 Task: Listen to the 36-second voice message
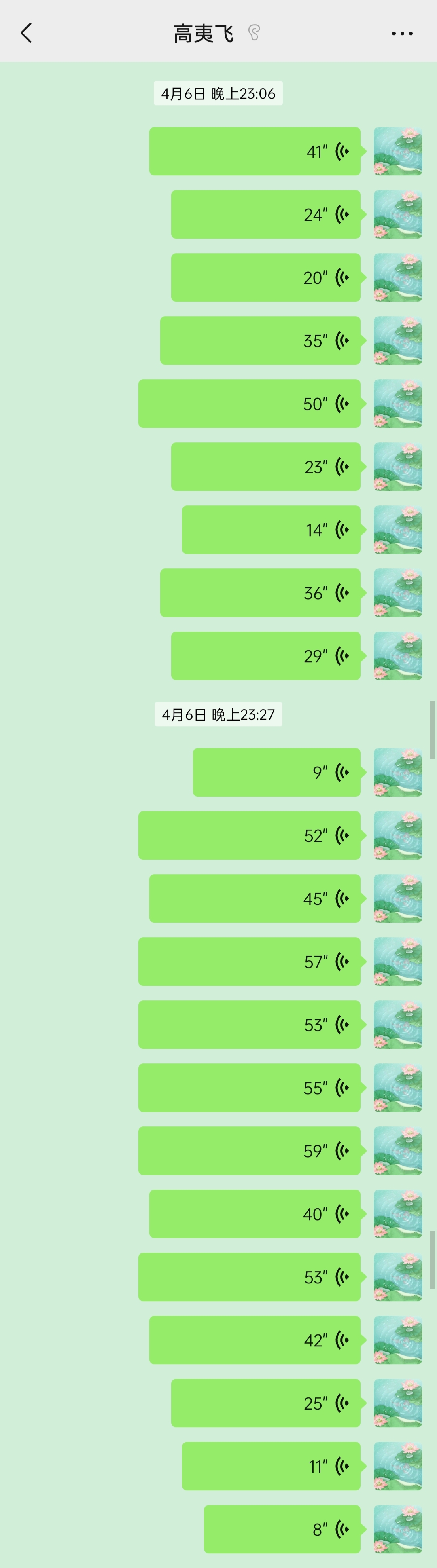pyautogui.click(x=260, y=593)
